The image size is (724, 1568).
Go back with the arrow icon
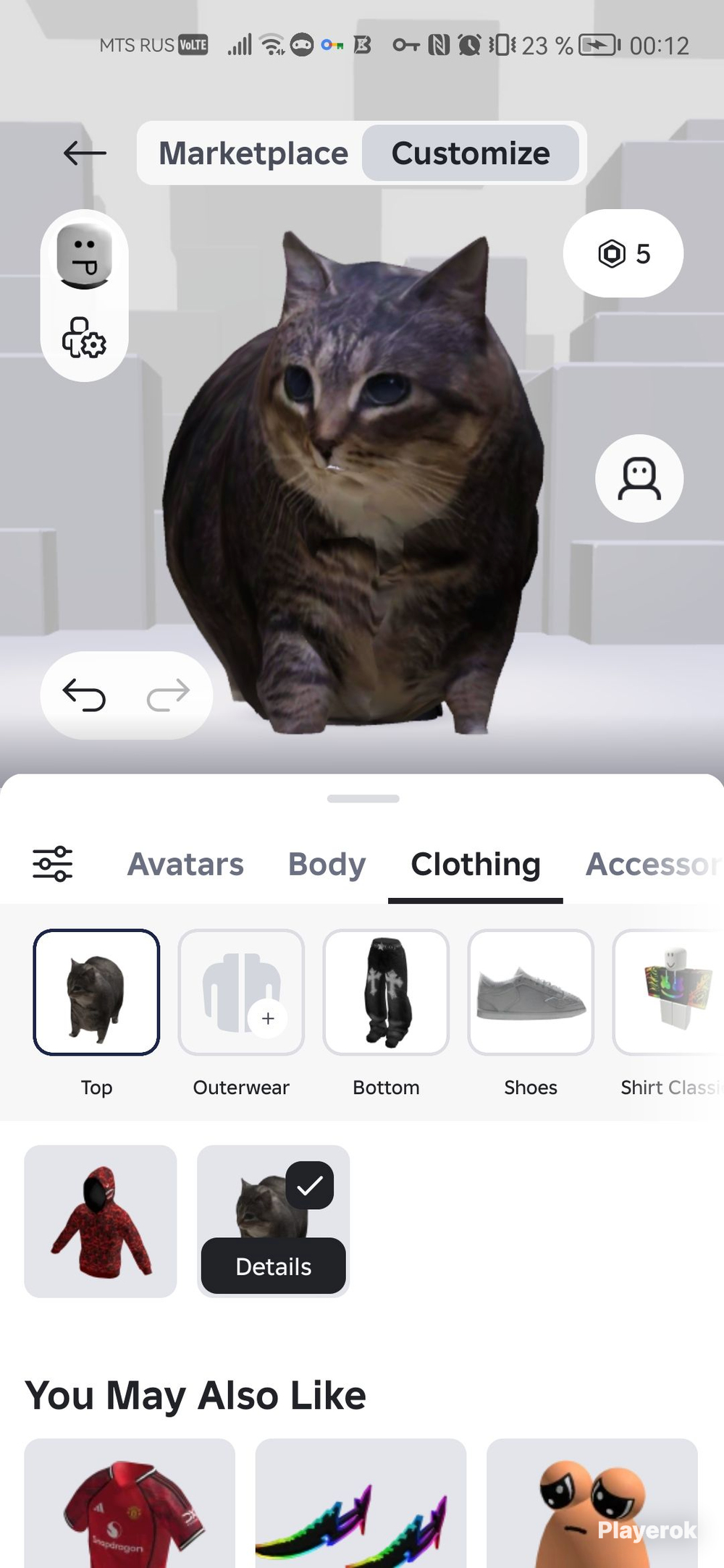(85, 153)
